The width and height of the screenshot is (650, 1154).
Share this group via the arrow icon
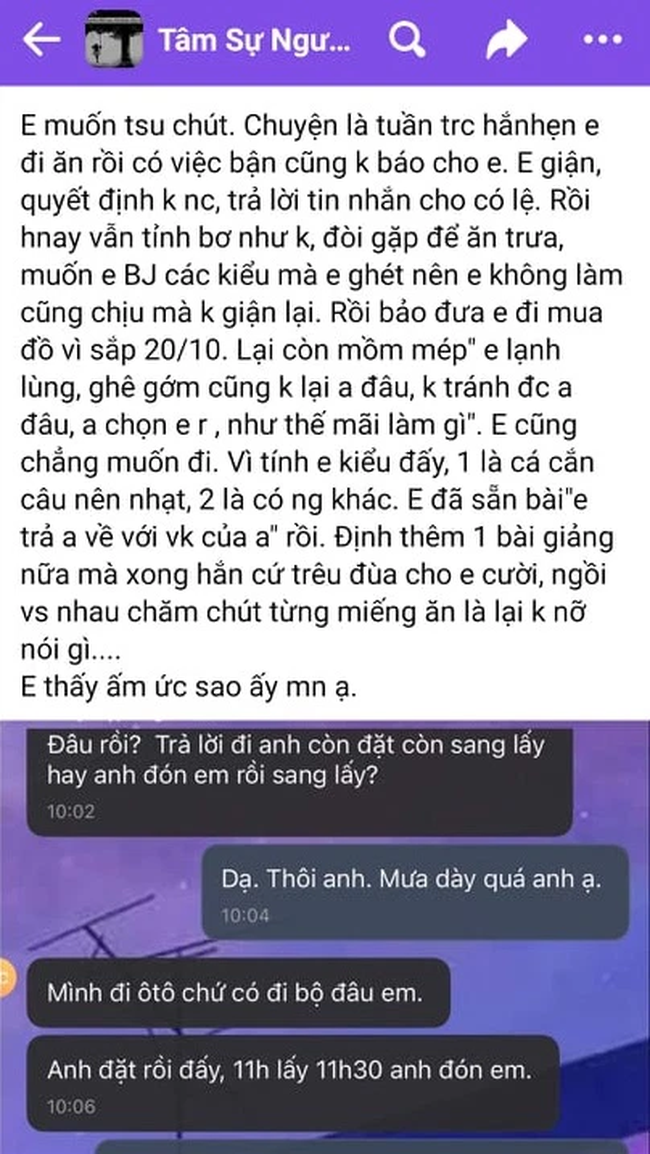coord(505,40)
